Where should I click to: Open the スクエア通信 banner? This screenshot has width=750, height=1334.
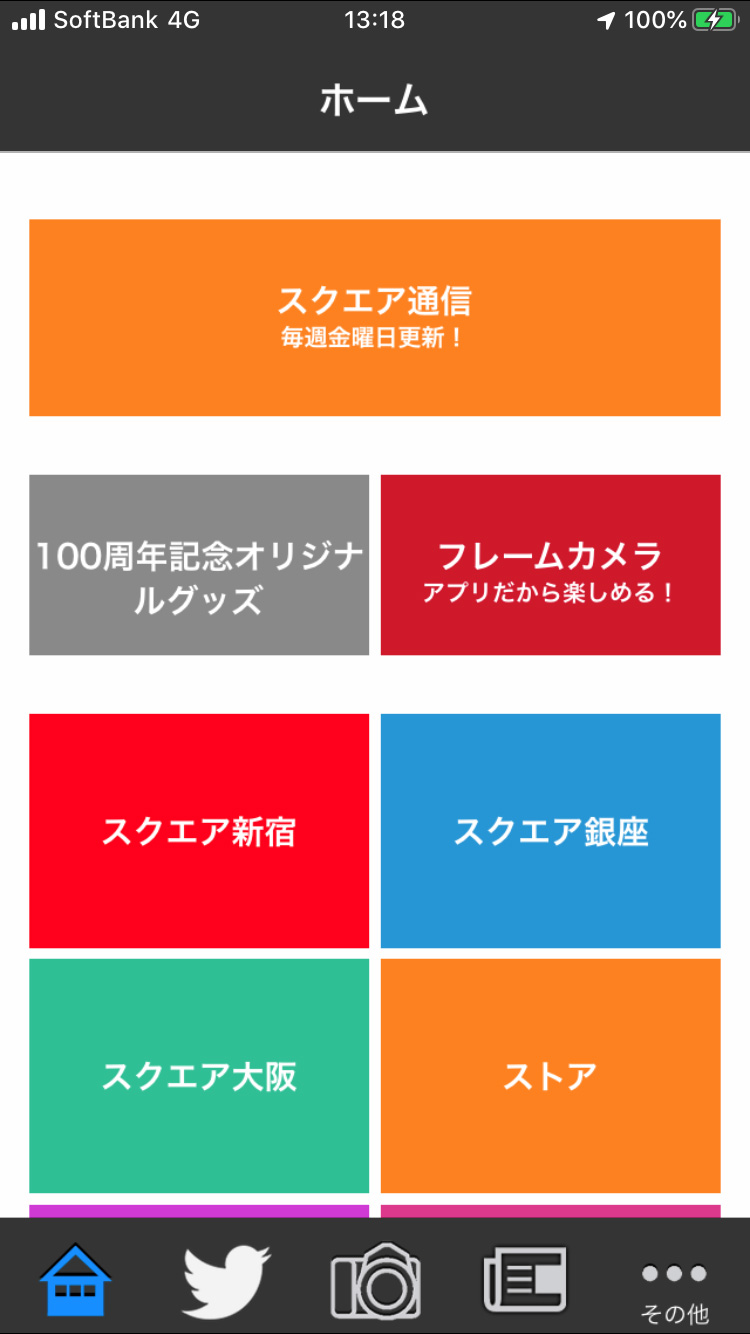pyautogui.click(x=375, y=318)
